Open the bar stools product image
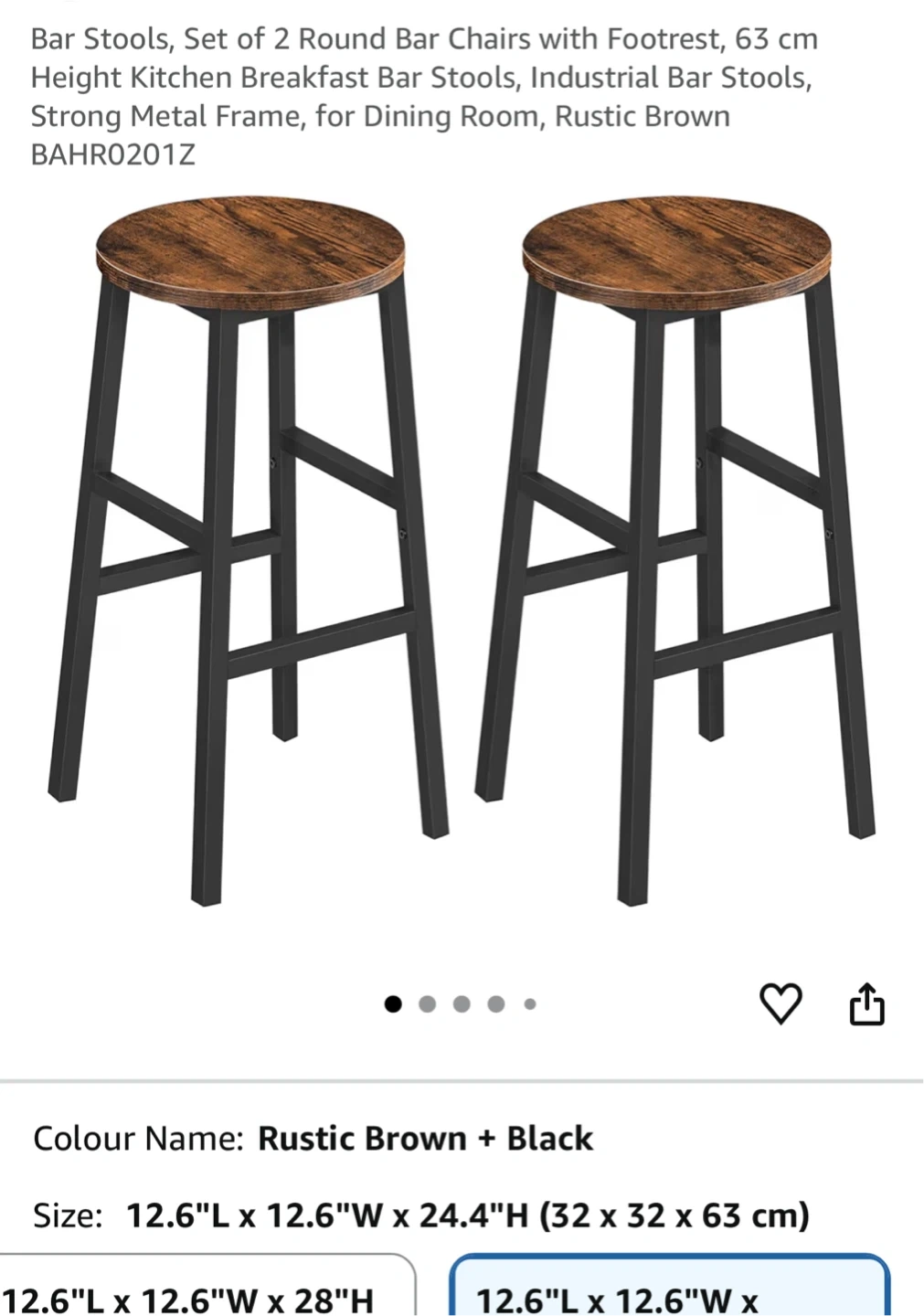Image resolution: width=924 pixels, height=1316 pixels. 462,548
